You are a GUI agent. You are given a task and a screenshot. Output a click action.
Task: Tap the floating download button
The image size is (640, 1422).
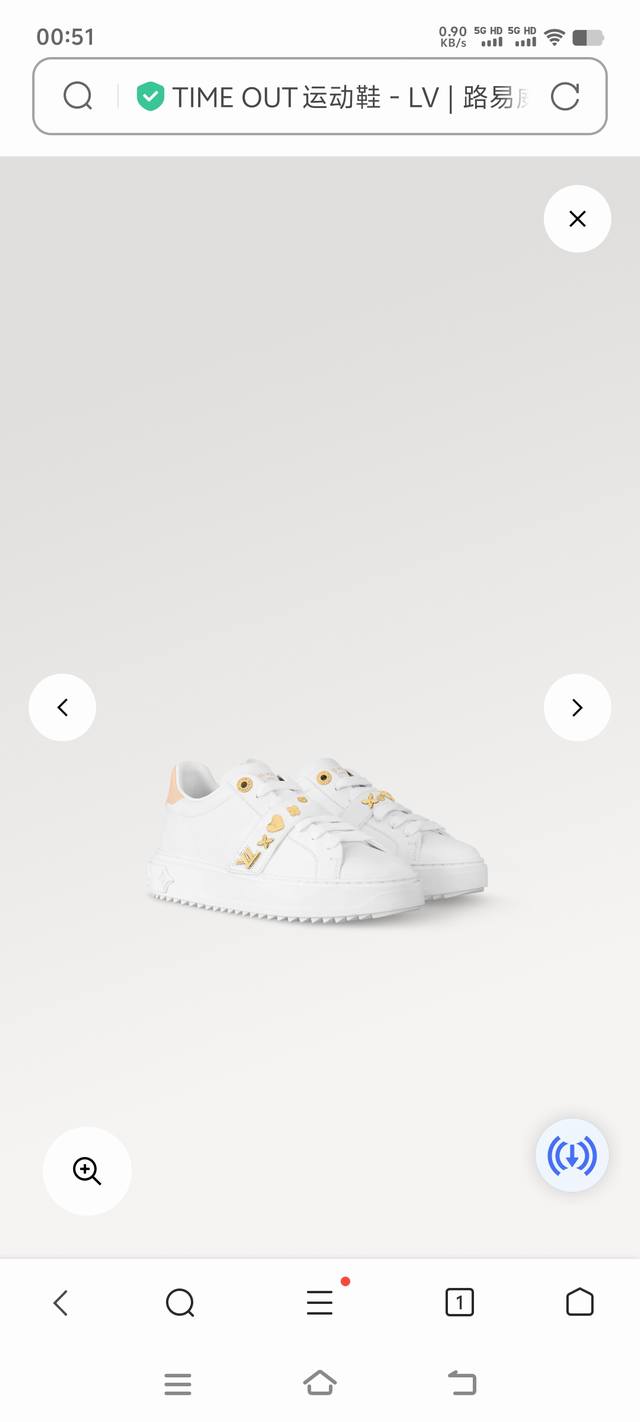click(x=572, y=1156)
